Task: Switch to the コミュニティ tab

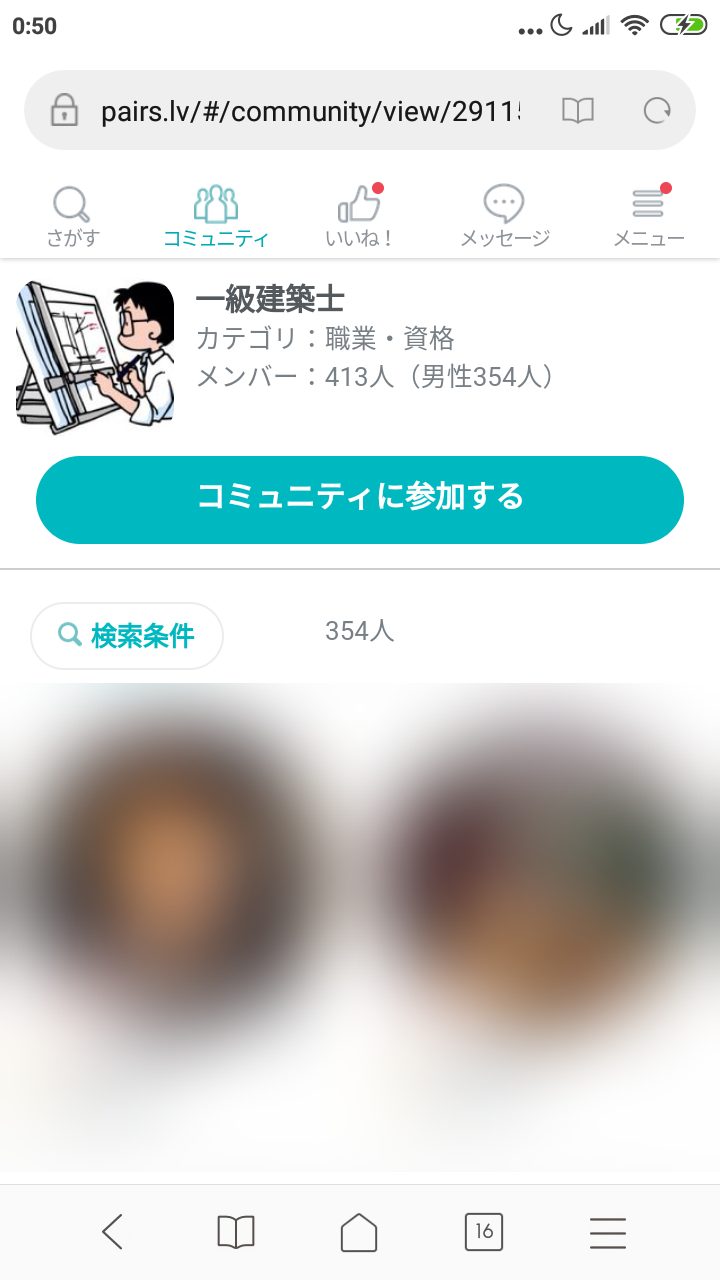Action: (x=215, y=217)
